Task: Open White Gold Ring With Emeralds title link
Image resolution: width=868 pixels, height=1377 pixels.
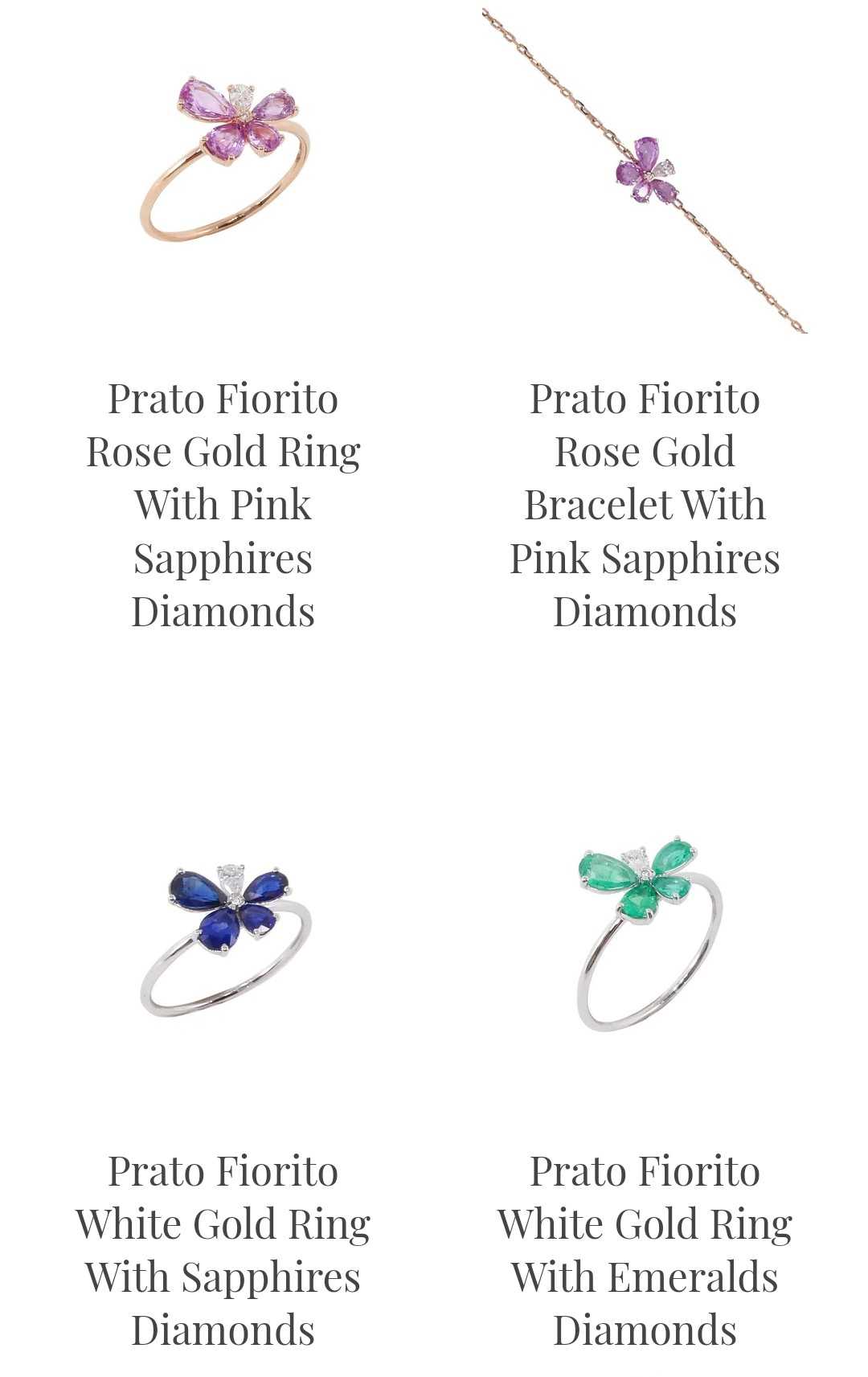Action: (645, 1250)
